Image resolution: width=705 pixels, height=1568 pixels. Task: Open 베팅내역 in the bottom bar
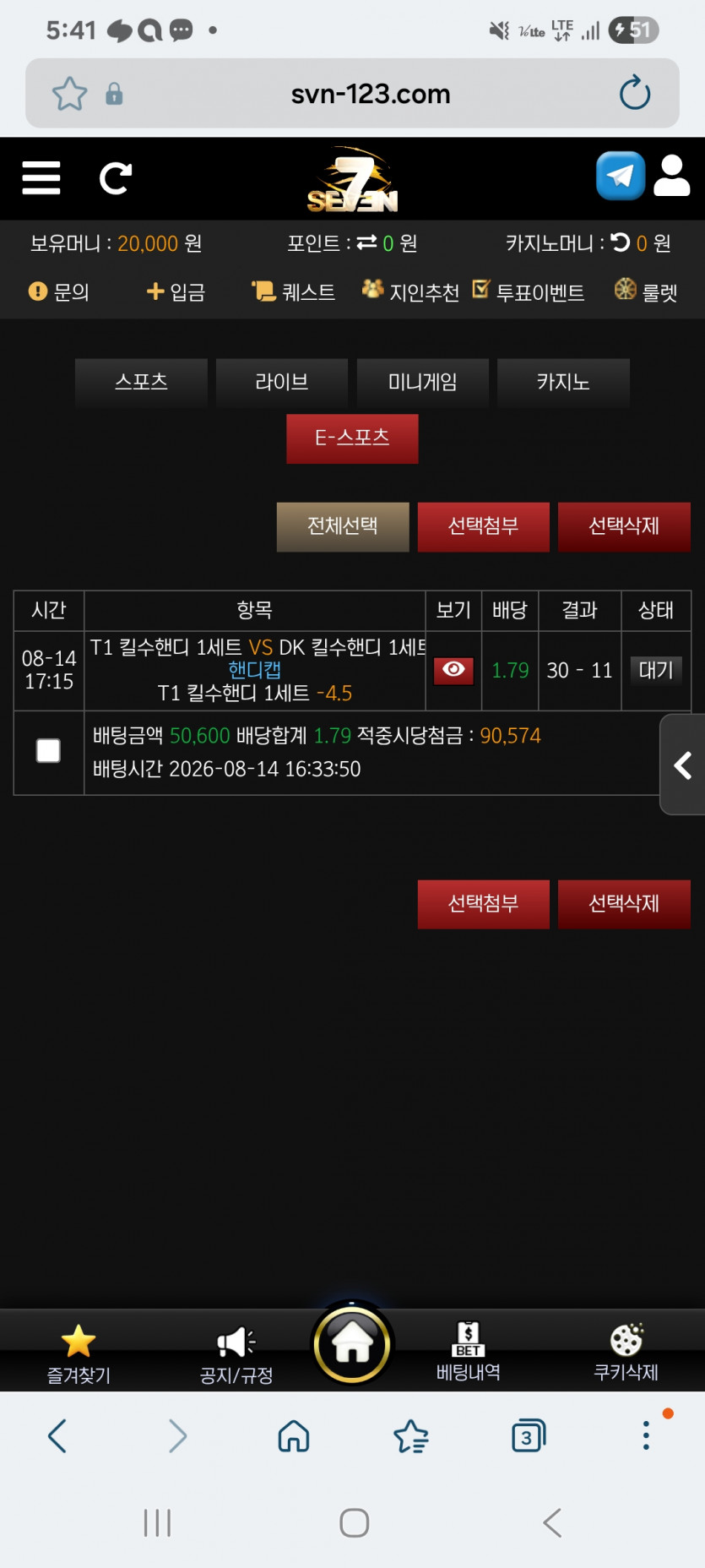[469, 1352]
